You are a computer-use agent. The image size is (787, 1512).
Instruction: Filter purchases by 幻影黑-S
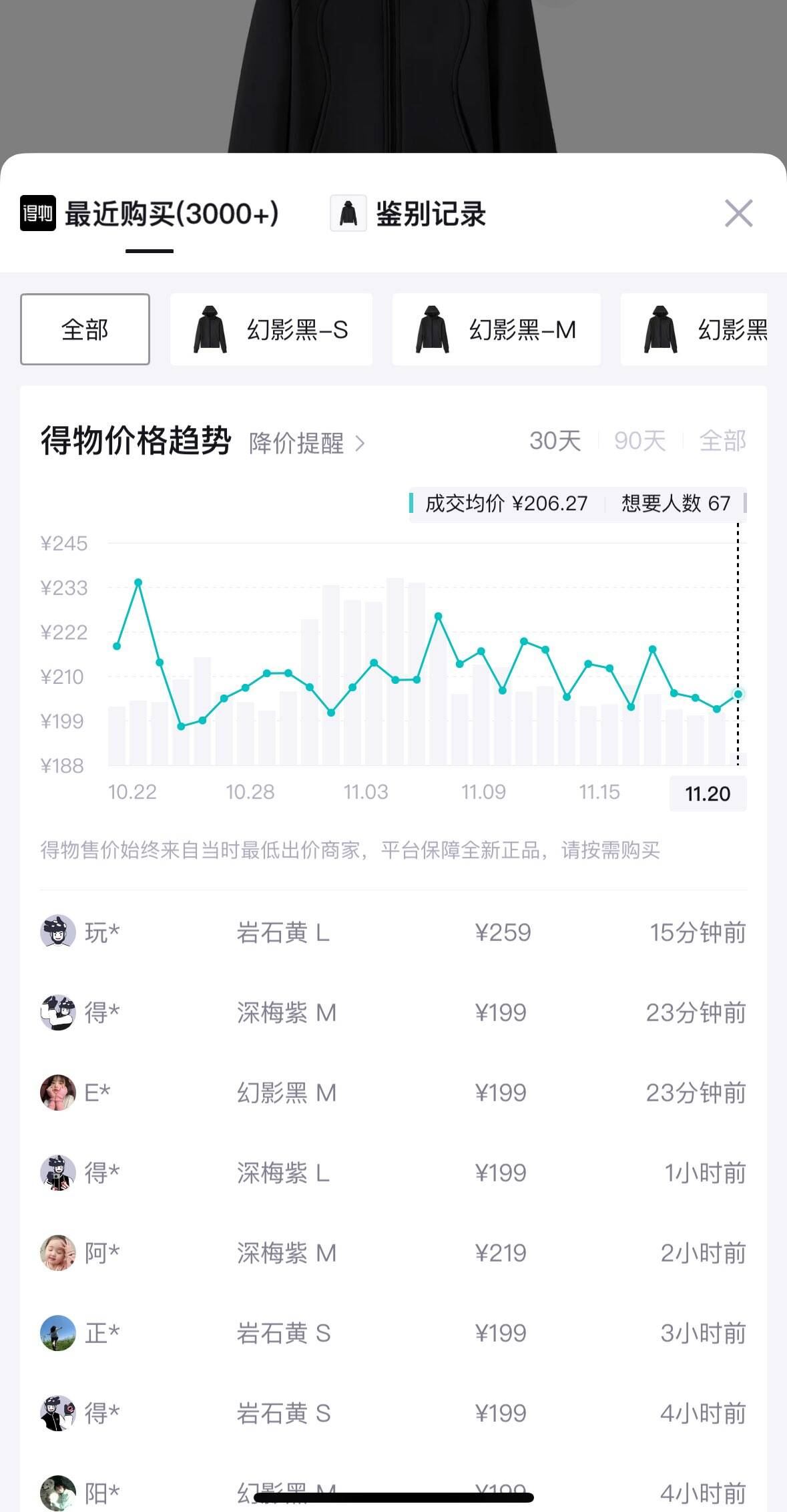point(271,329)
